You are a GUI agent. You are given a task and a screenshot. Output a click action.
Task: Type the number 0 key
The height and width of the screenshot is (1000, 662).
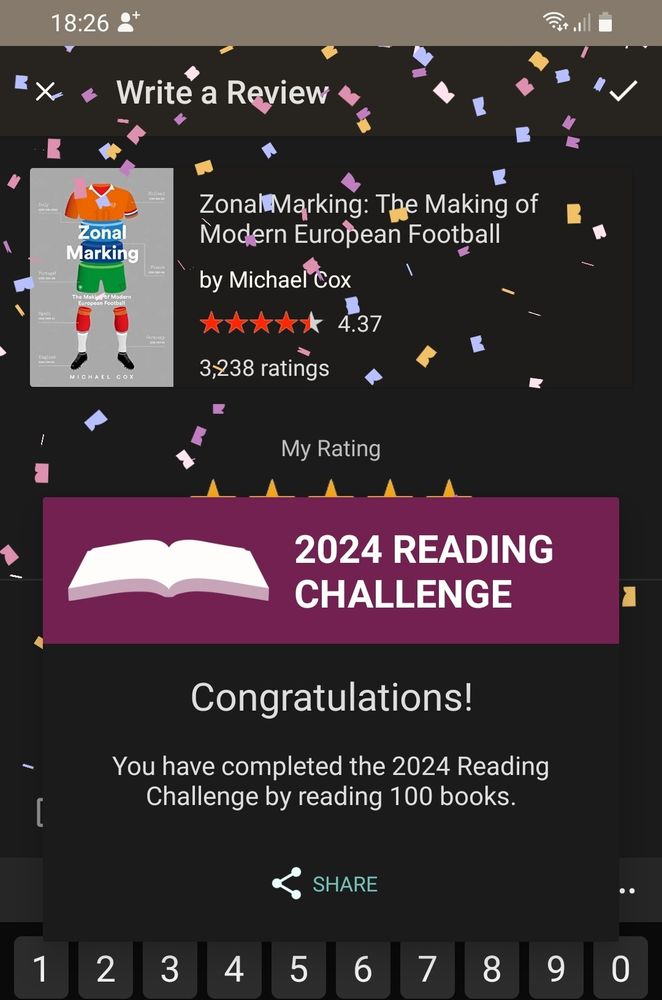pyautogui.click(x=620, y=969)
